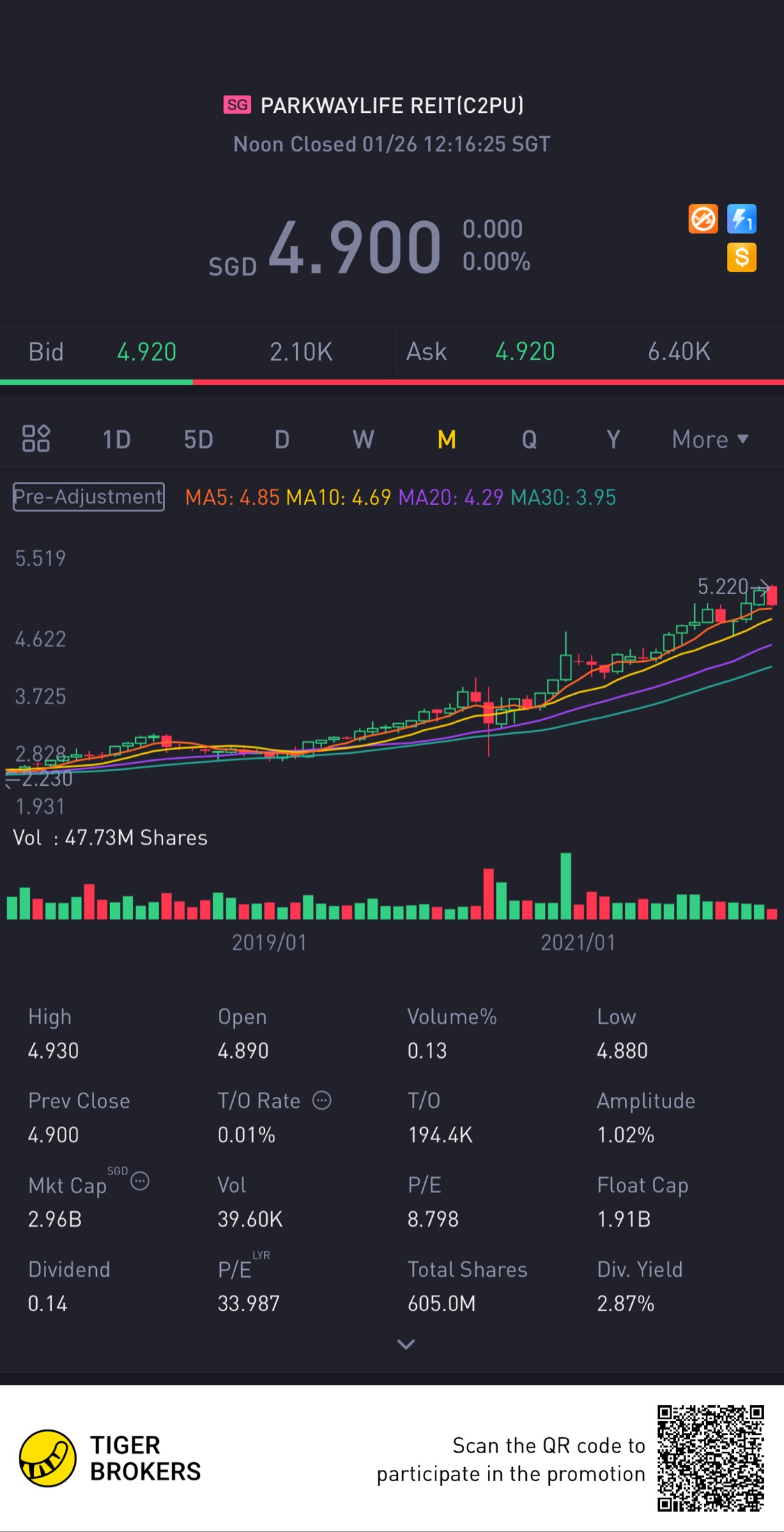Tap the Pre-Adjustment button

[x=89, y=496]
